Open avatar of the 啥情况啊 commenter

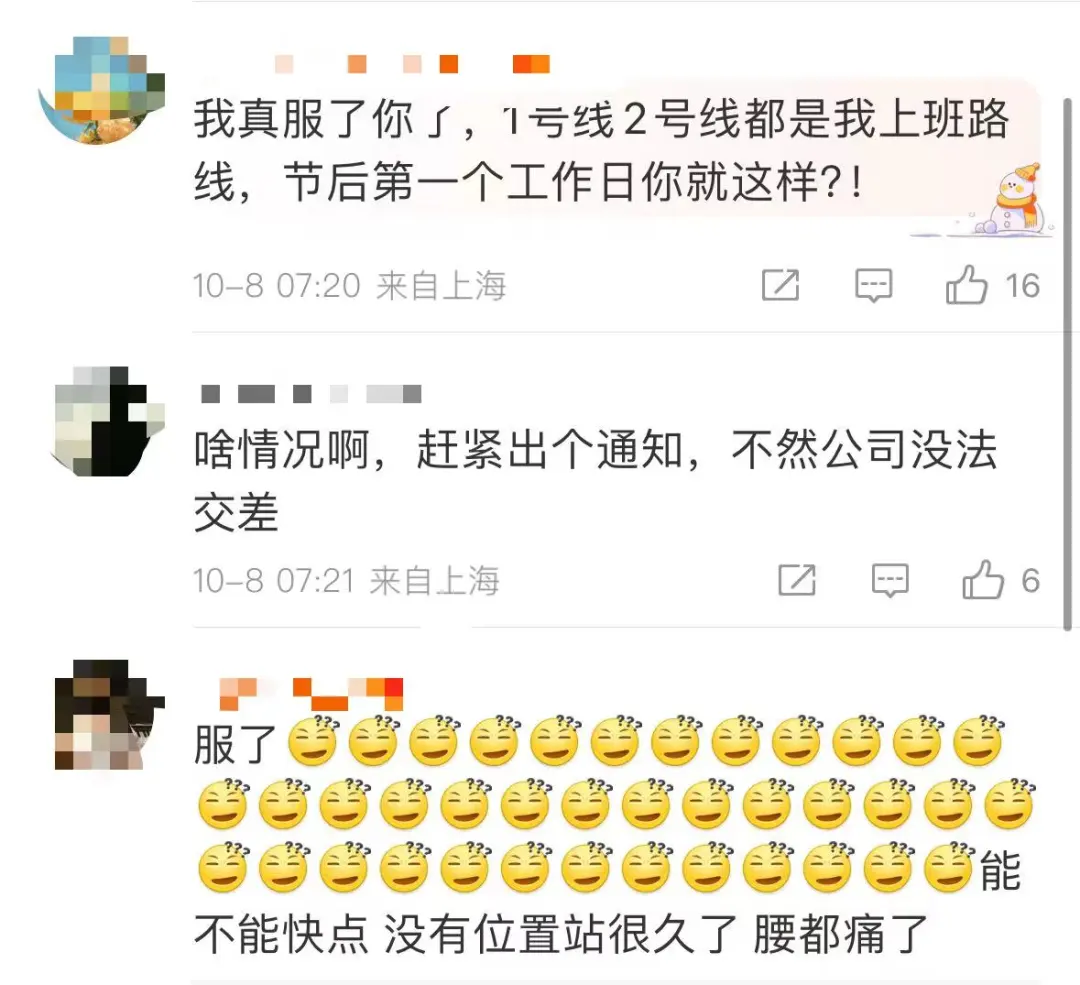coord(108,421)
